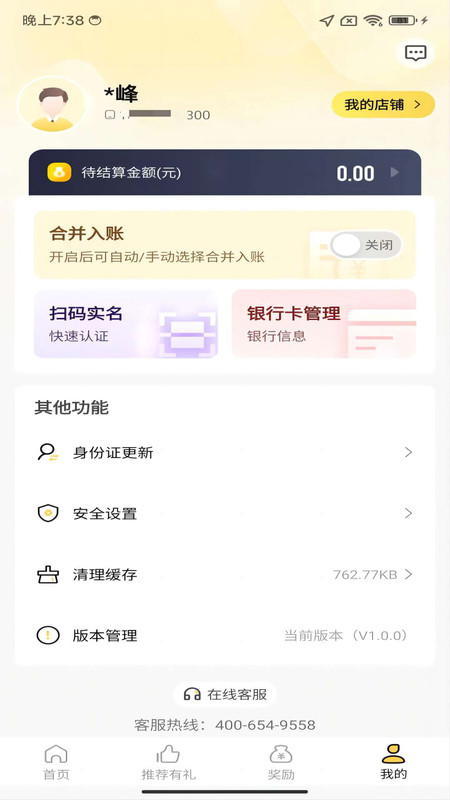This screenshot has width=450, height=800.
Task: Go to 安全设置
Action: (224, 513)
